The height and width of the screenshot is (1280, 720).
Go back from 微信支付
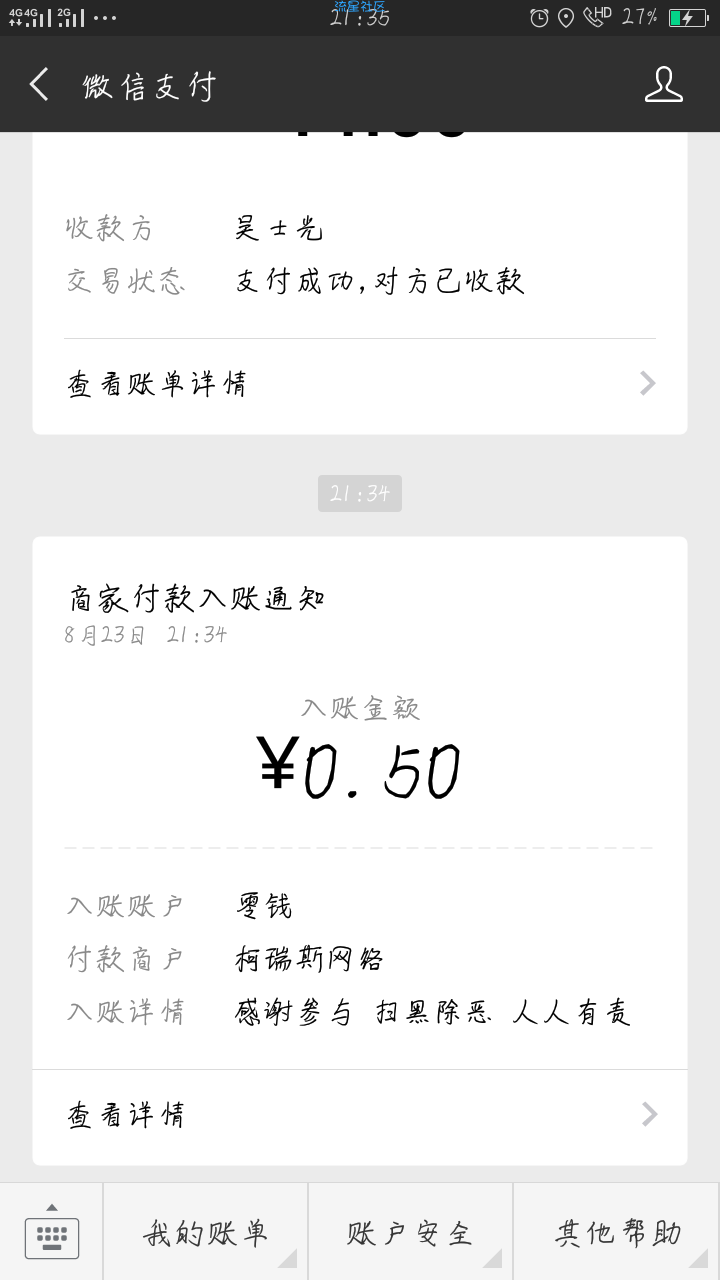(x=40, y=85)
